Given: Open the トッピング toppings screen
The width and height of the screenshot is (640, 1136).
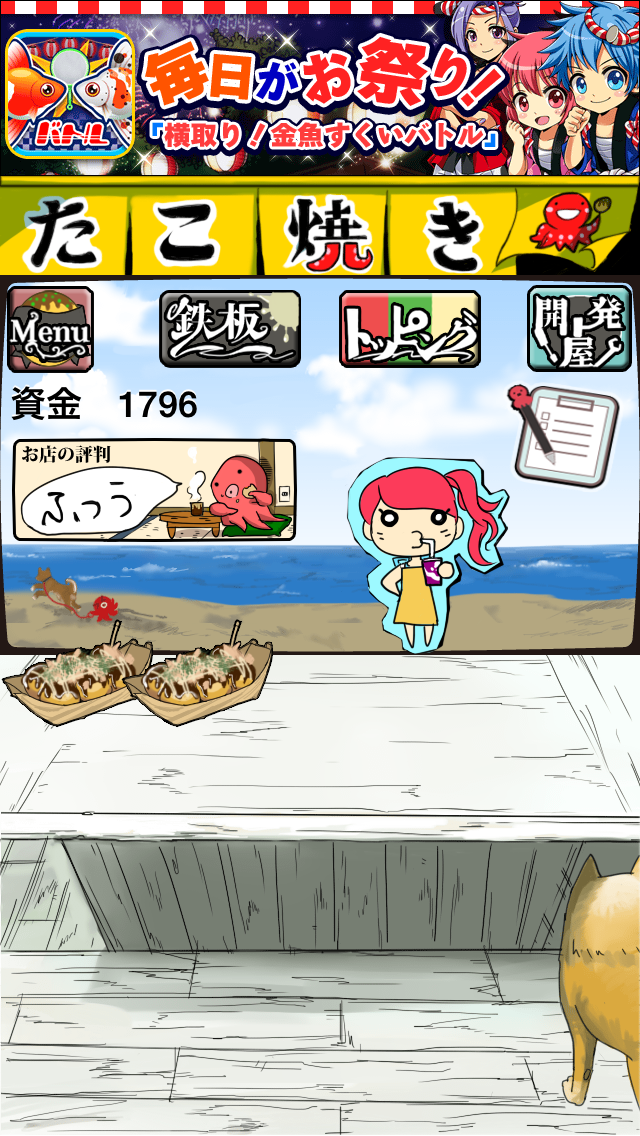Looking at the screenshot, I should click(x=410, y=329).
